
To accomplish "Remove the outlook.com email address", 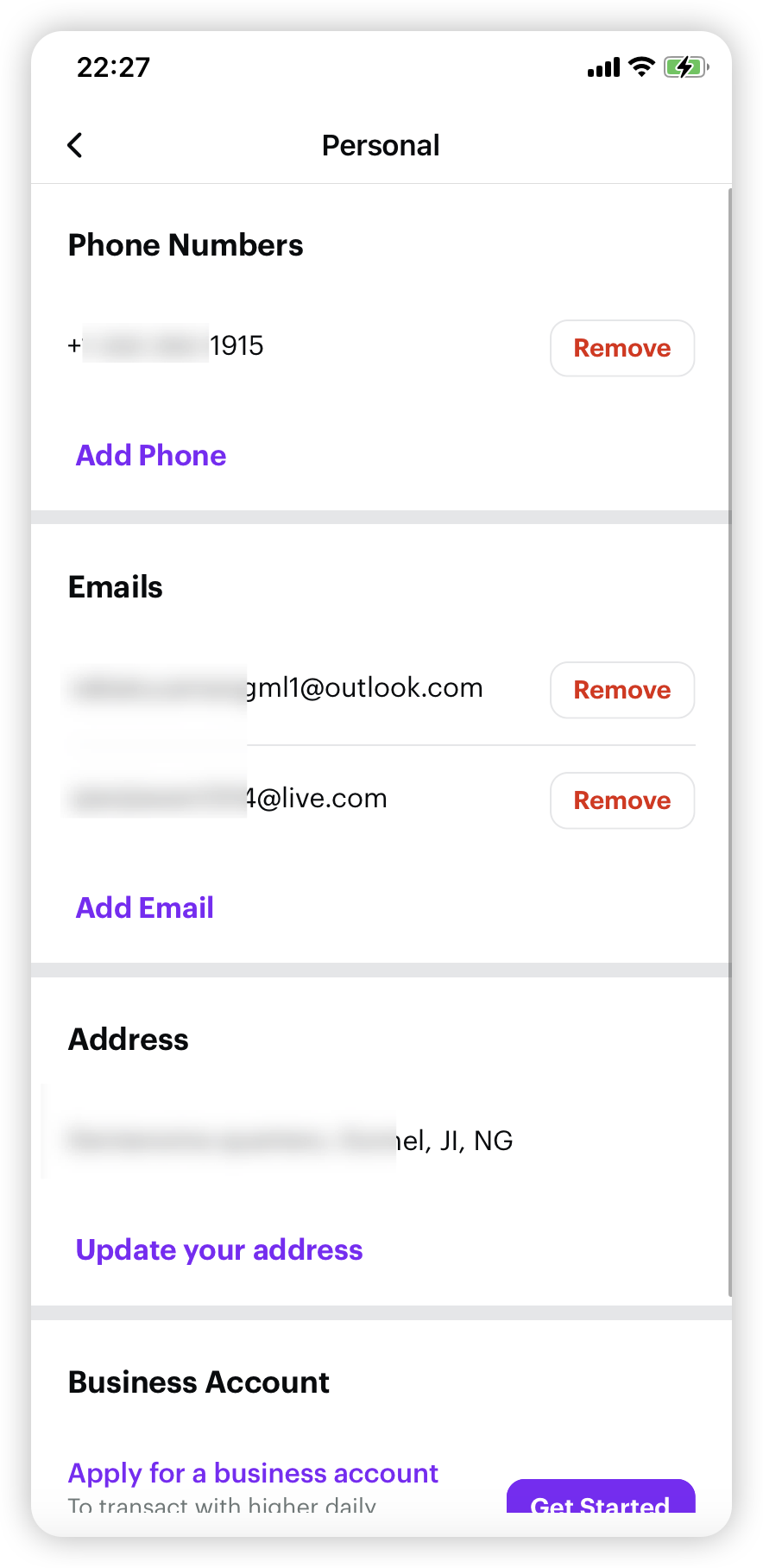I will point(621,690).
